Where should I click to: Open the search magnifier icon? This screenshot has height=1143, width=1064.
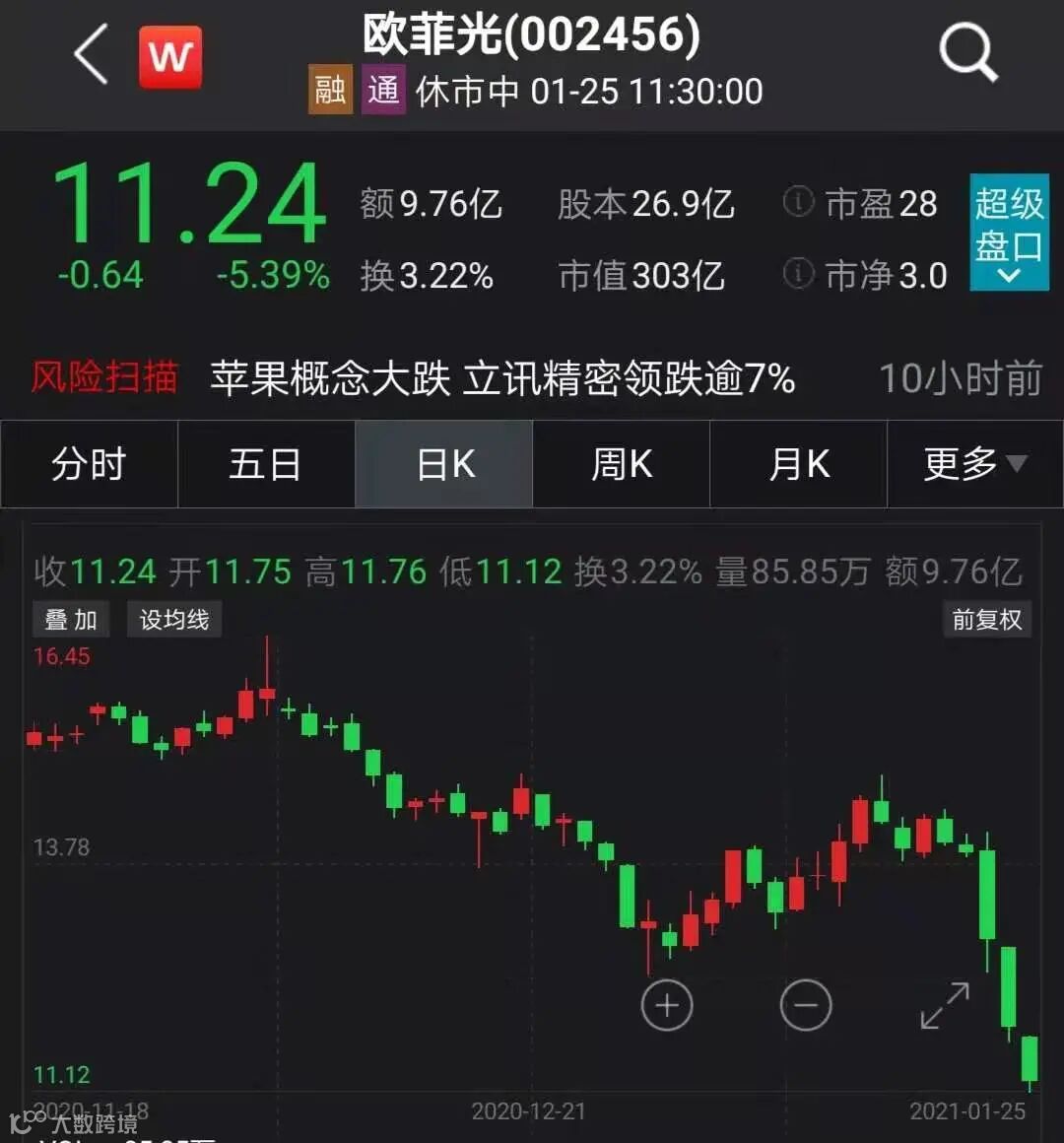[x=968, y=52]
